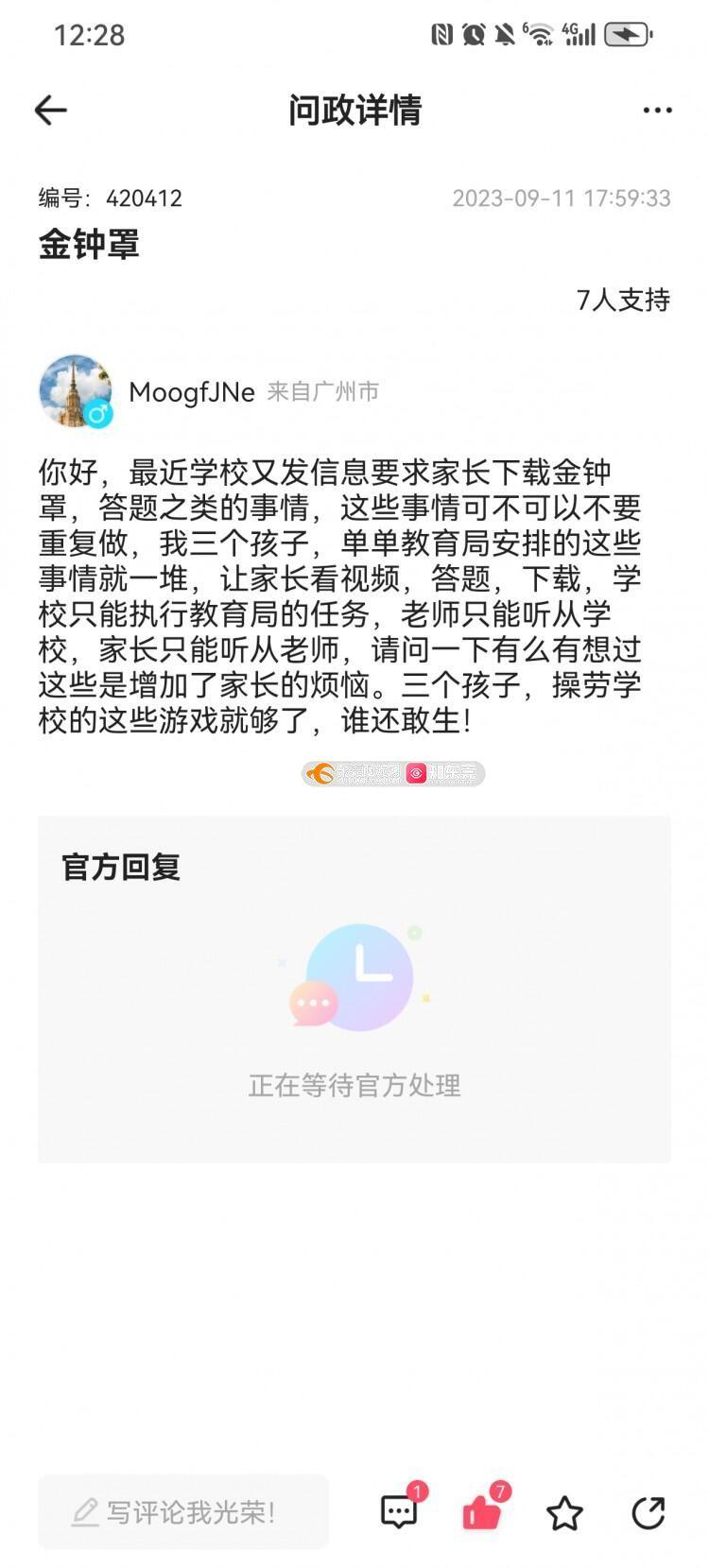This screenshot has height=1568, width=709.
Task: Bookmark this post with the star
Action: click(x=564, y=1513)
